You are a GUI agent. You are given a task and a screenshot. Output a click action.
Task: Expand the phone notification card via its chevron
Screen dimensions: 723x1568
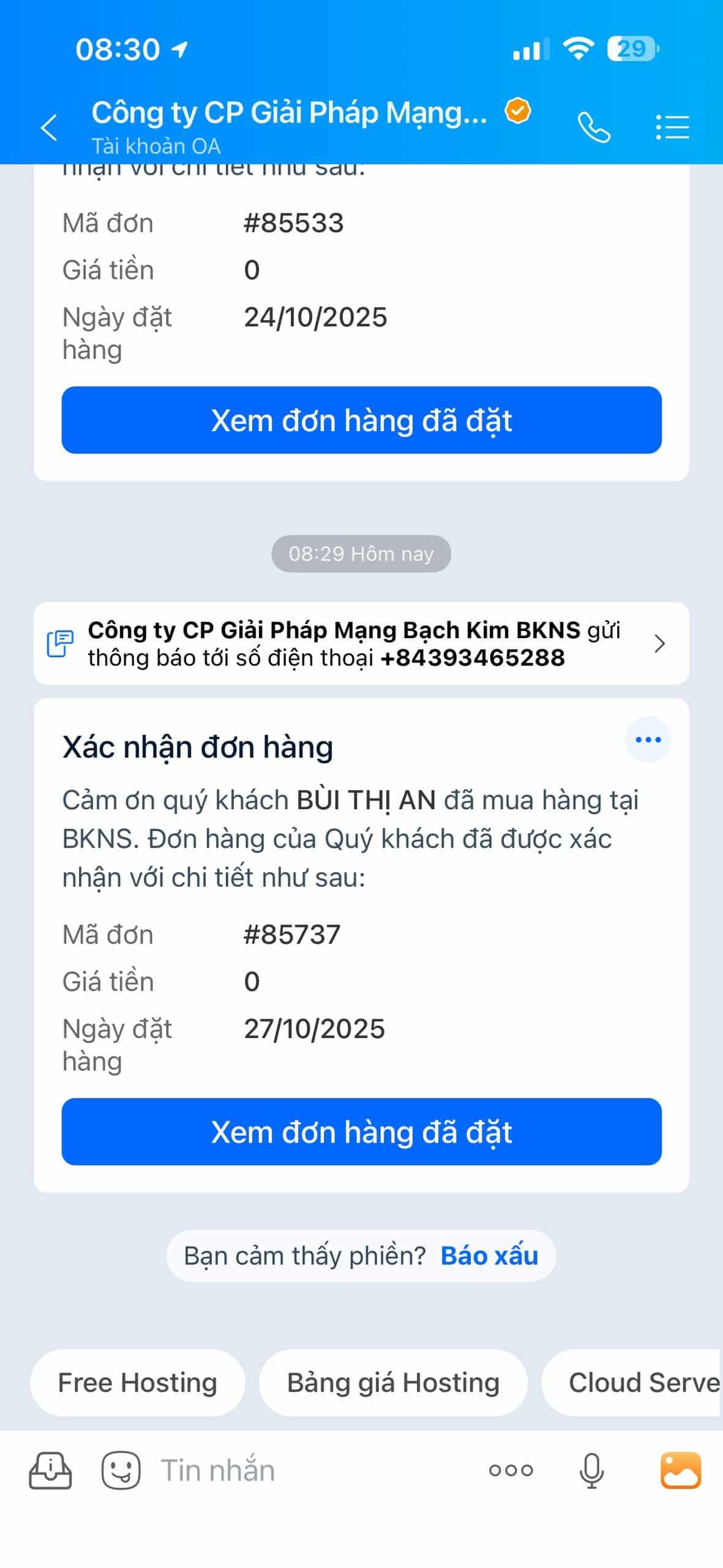660,644
